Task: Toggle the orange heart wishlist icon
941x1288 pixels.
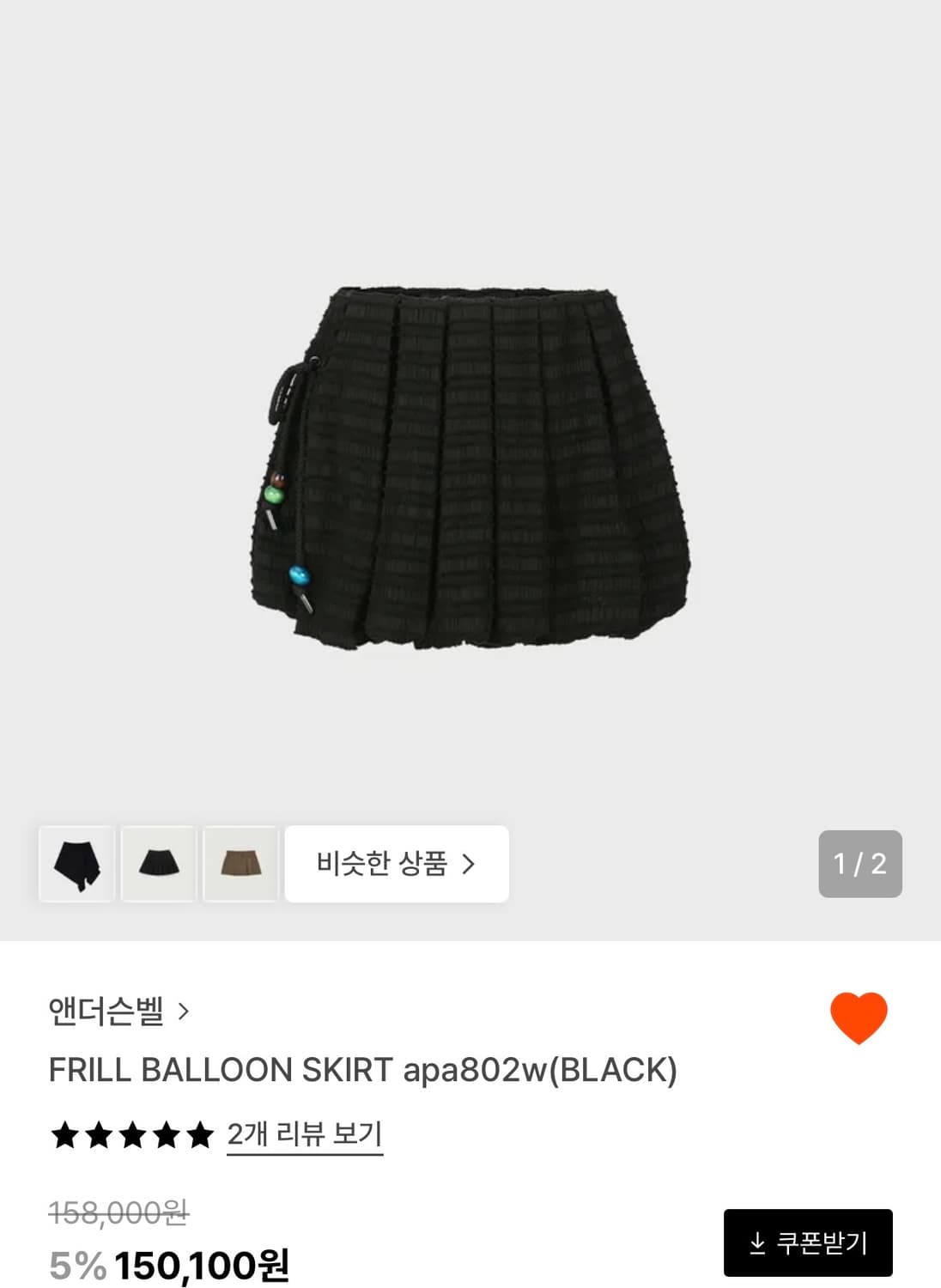Action: (x=858, y=1018)
